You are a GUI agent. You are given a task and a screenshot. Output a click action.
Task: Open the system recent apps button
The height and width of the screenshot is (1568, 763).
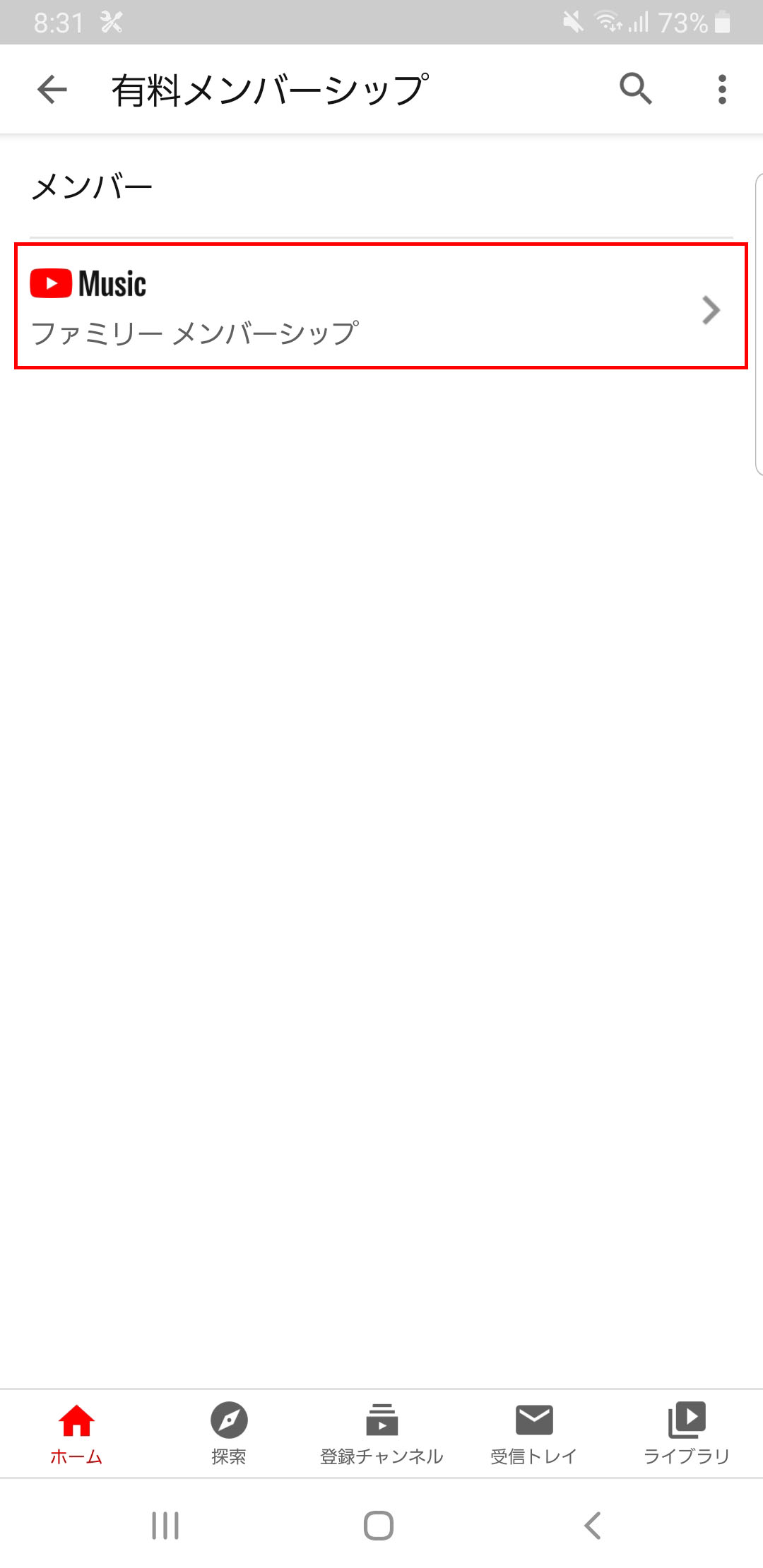tap(165, 1526)
